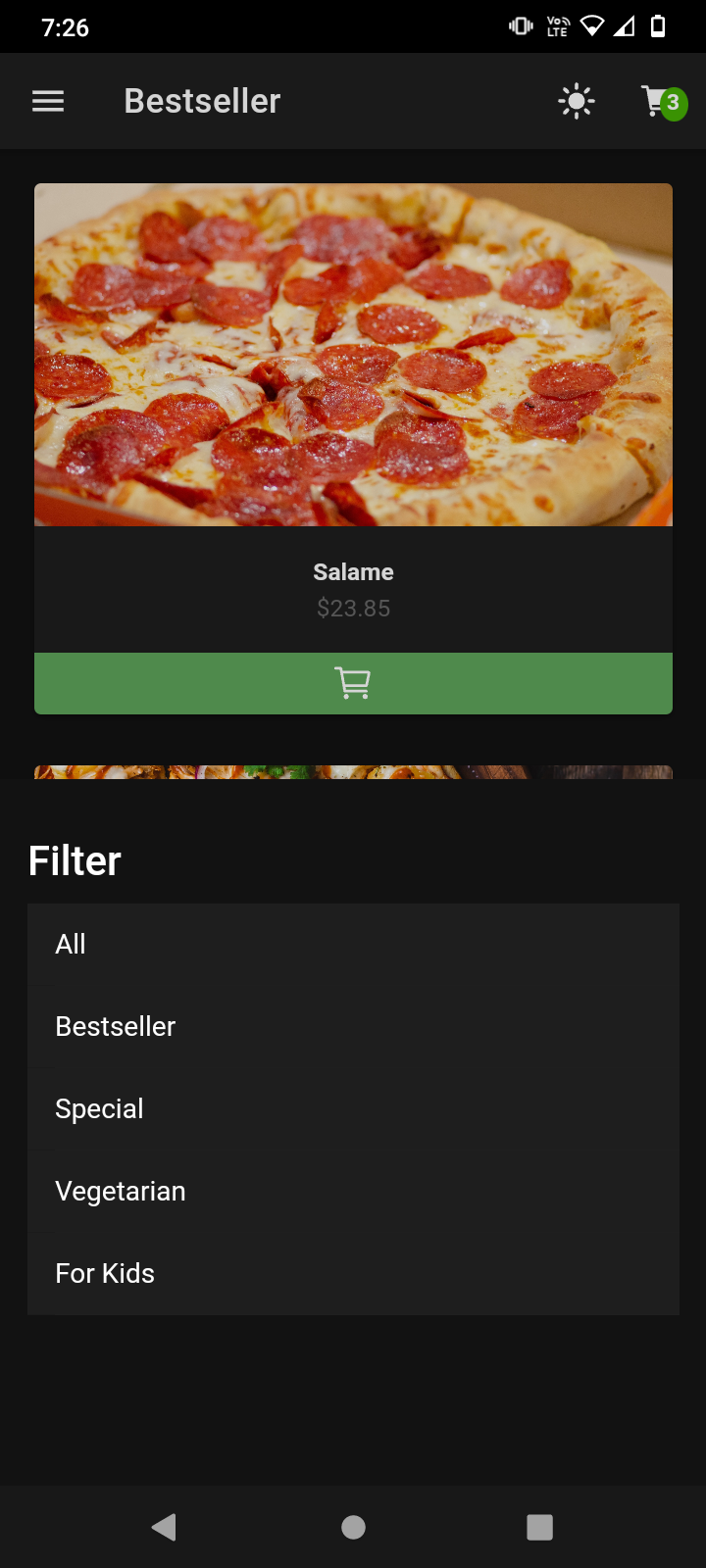Open the hamburger drawer menu
Viewport: 706px width, 1568px height.
pyautogui.click(x=48, y=101)
